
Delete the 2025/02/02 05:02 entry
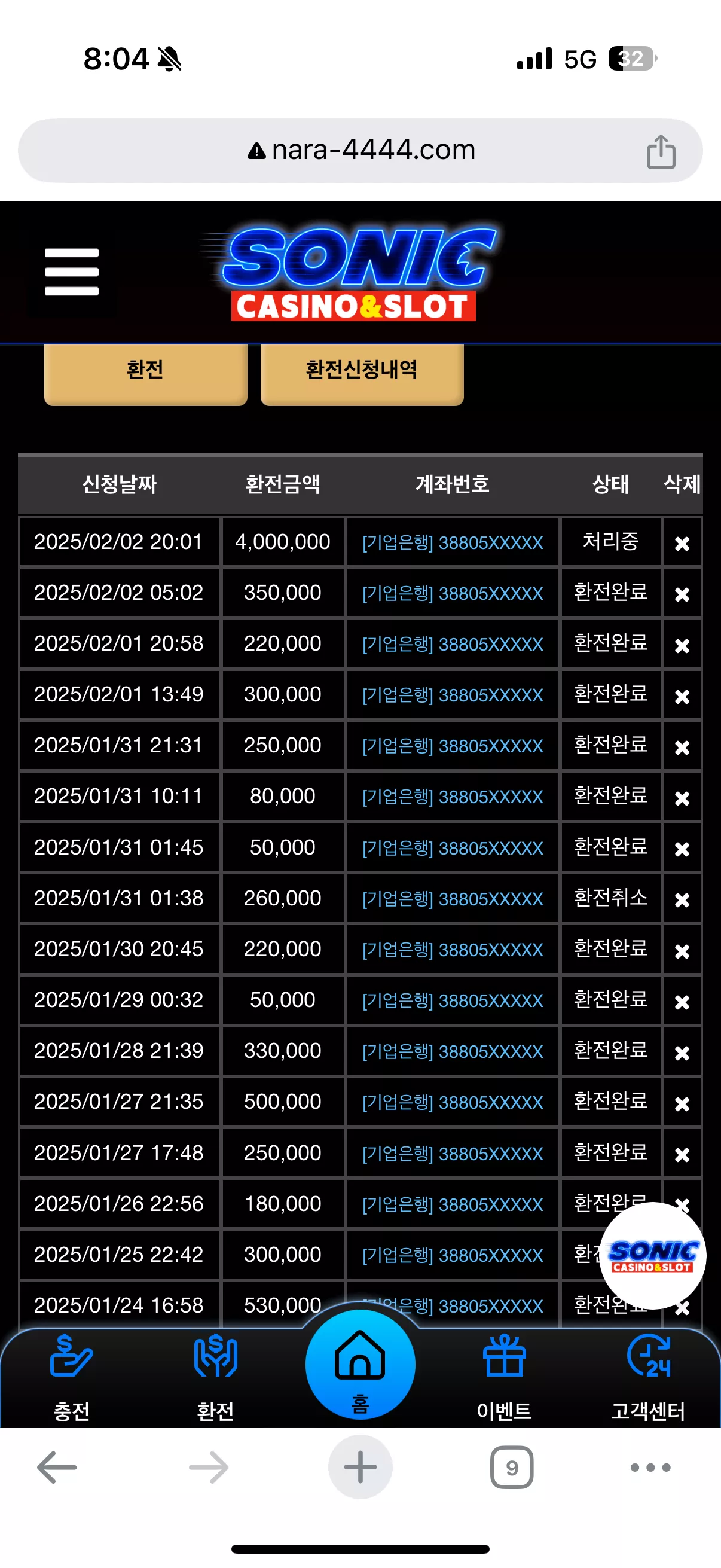pyautogui.click(x=682, y=594)
